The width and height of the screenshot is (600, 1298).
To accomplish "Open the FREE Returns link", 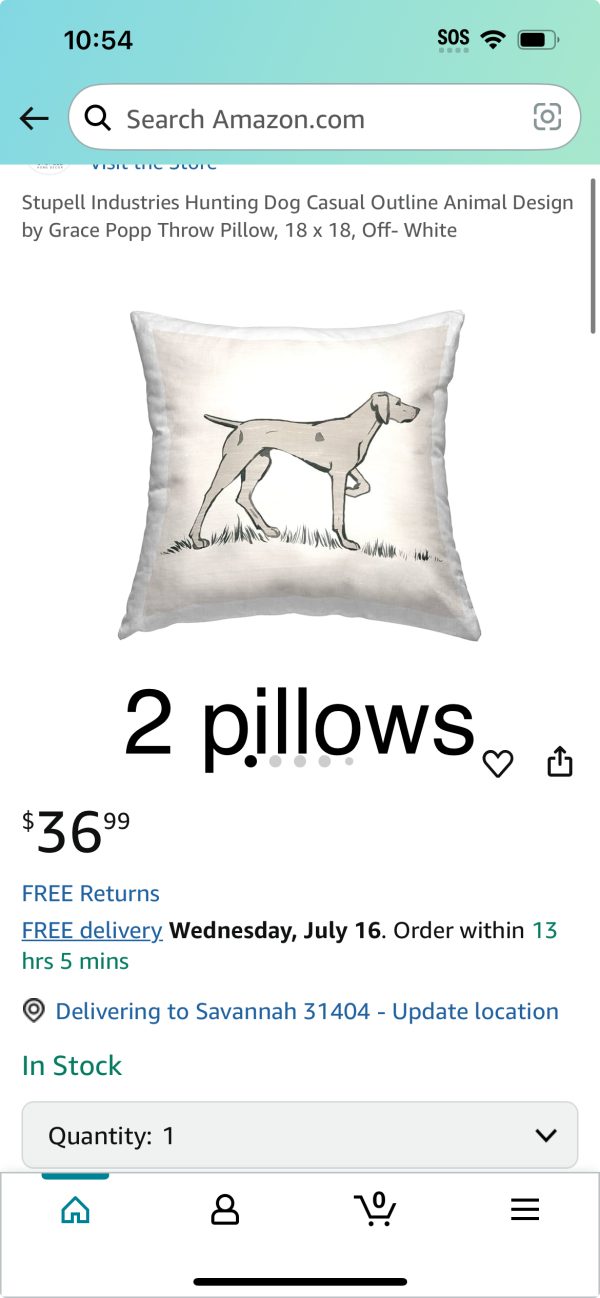I will tap(91, 893).
